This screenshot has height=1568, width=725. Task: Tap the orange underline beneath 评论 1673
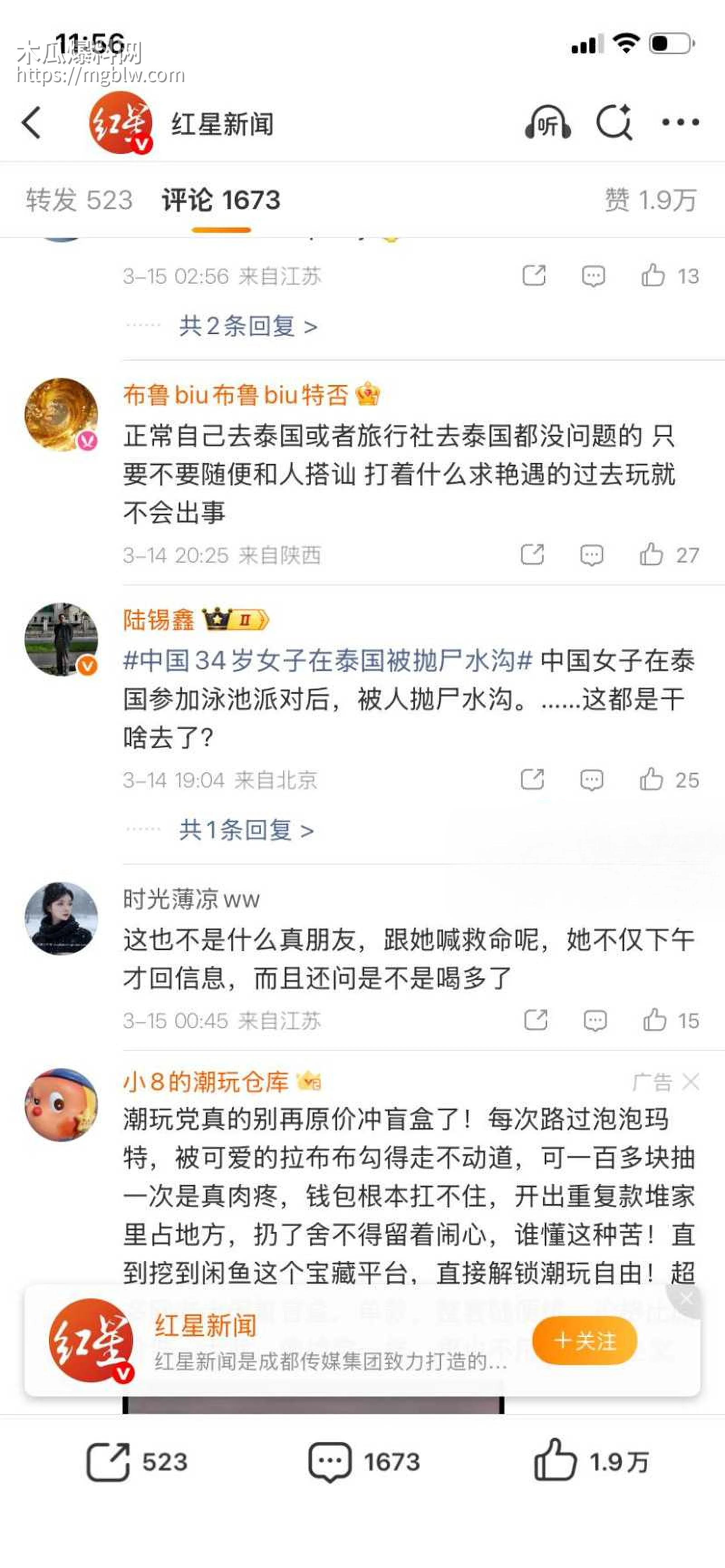220,230
